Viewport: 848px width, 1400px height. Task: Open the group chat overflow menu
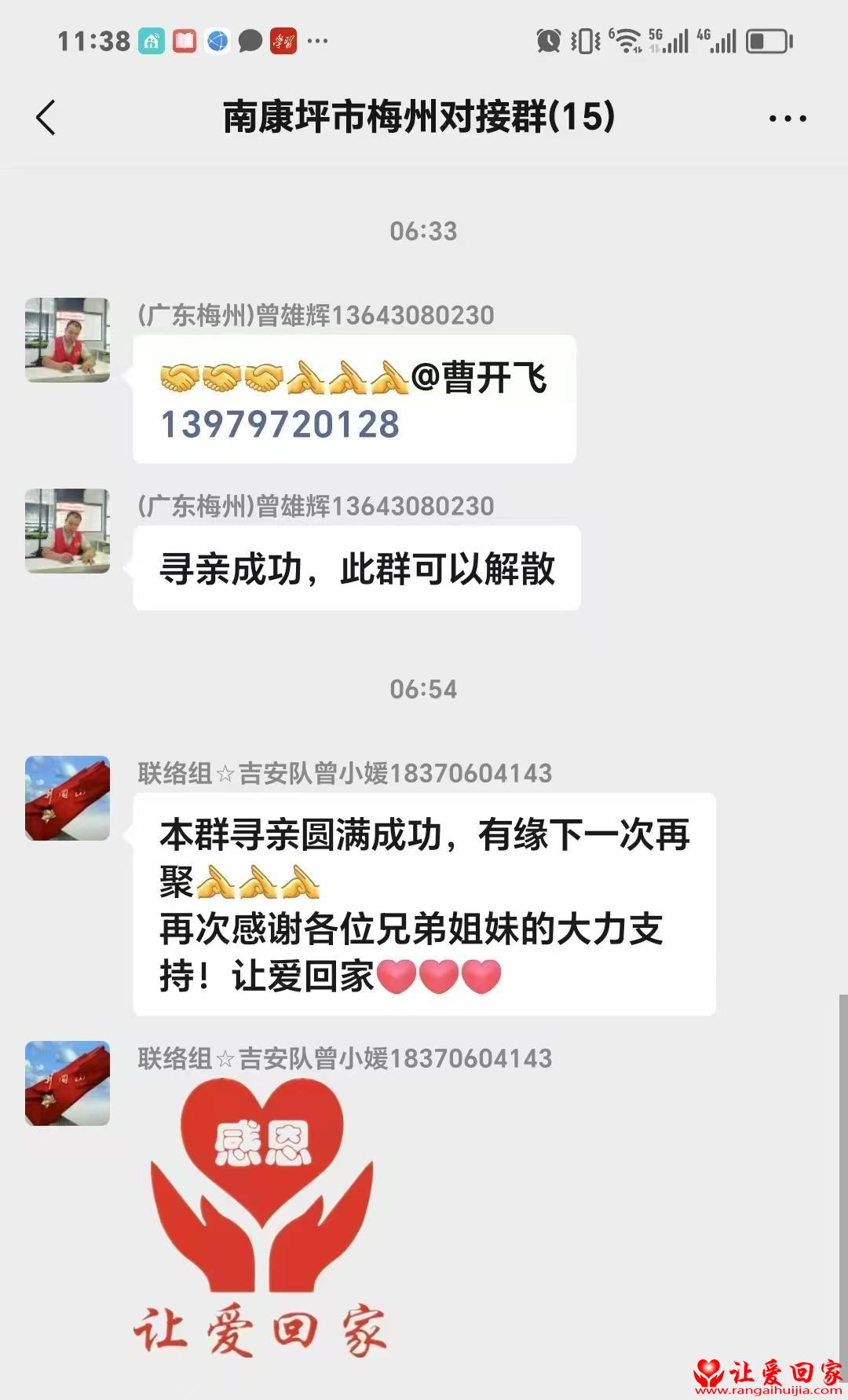point(787,119)
